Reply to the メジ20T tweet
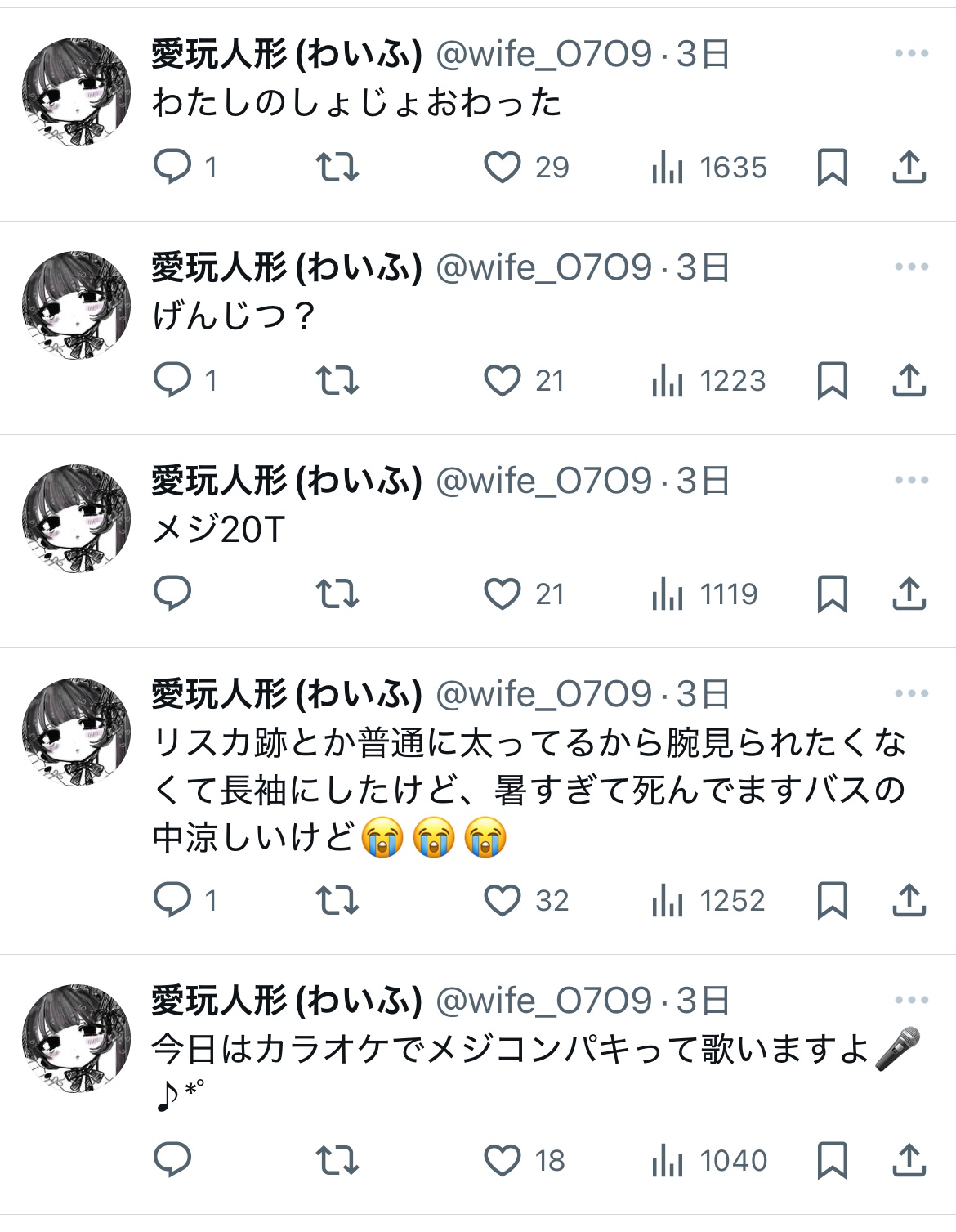The image size is (956, 1232). (172, 594)
